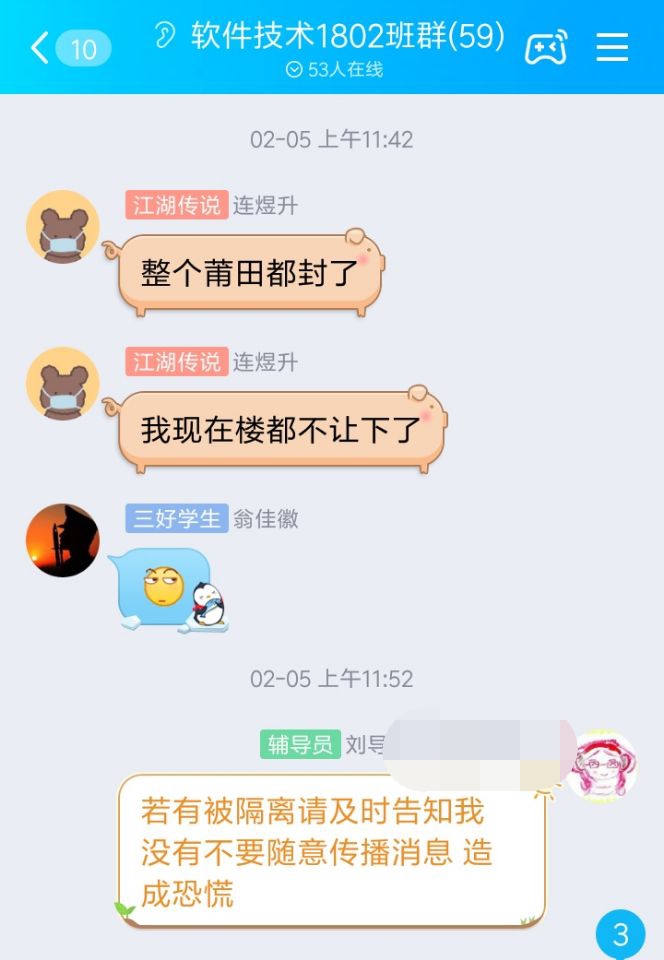
Task: Go back to the message list
Action: click(x=41, y=47)
